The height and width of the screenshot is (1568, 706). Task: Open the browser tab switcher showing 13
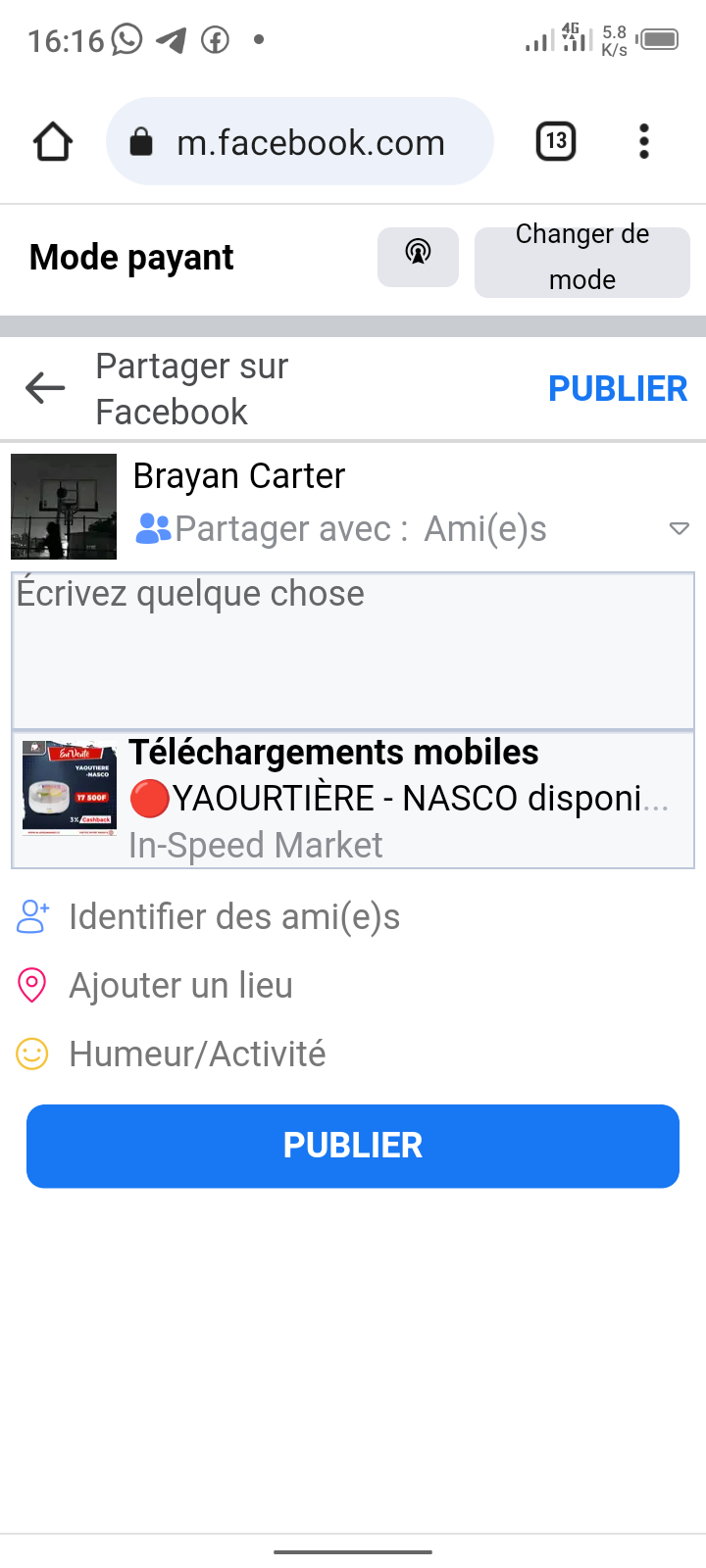coord(556,142)
